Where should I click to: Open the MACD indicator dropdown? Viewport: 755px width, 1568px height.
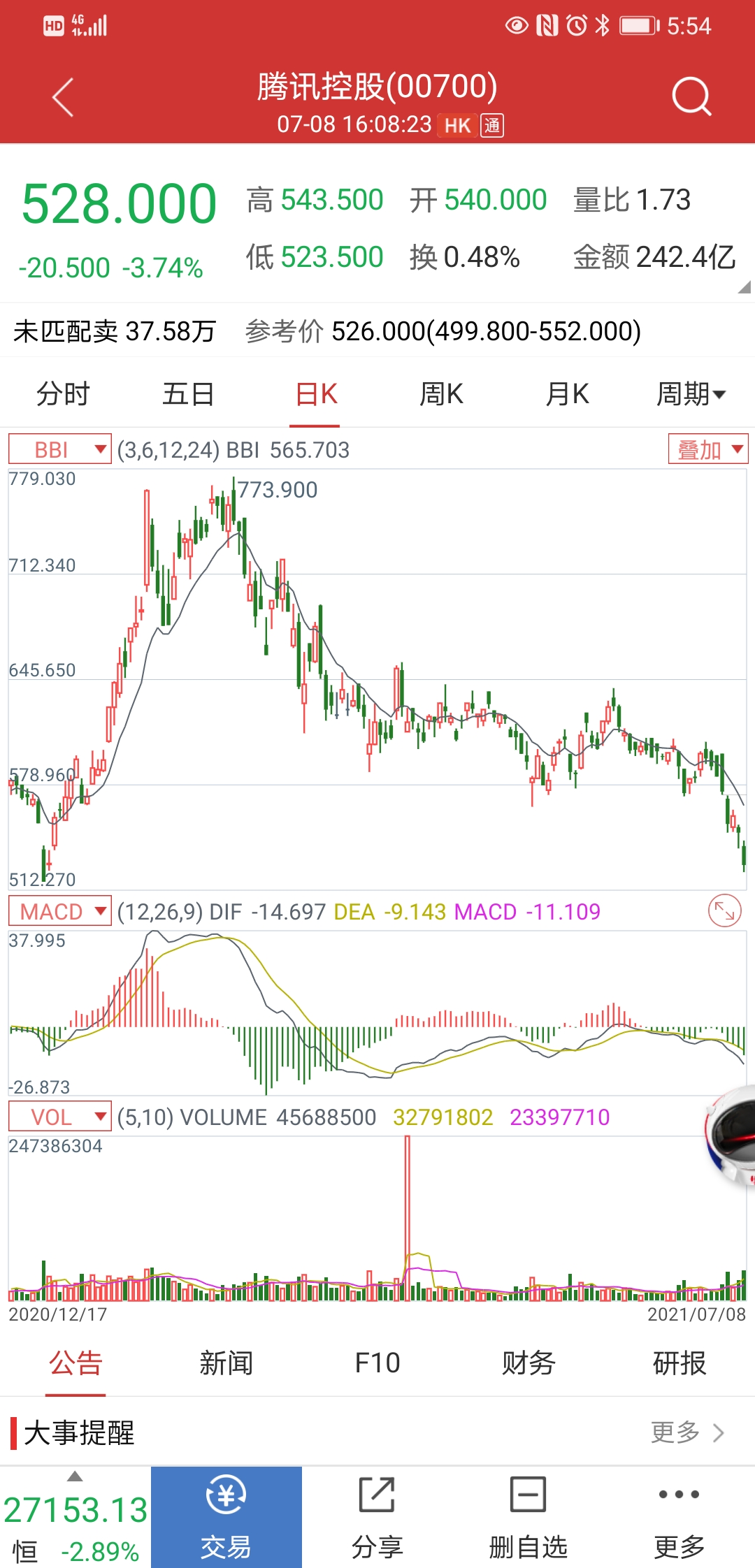[x=60, y=911]
